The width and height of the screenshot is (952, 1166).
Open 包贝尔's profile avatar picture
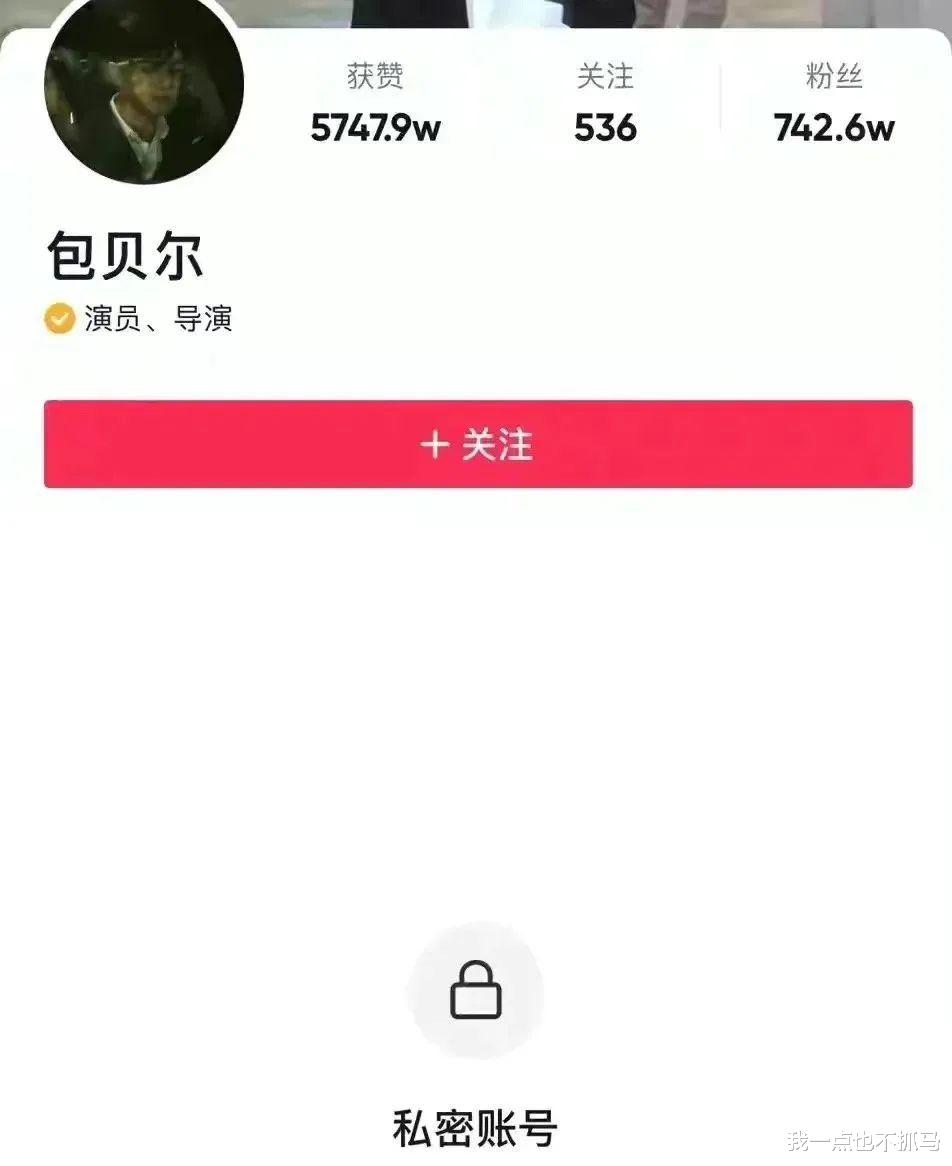pyautogui.click(x=143, y=90)
